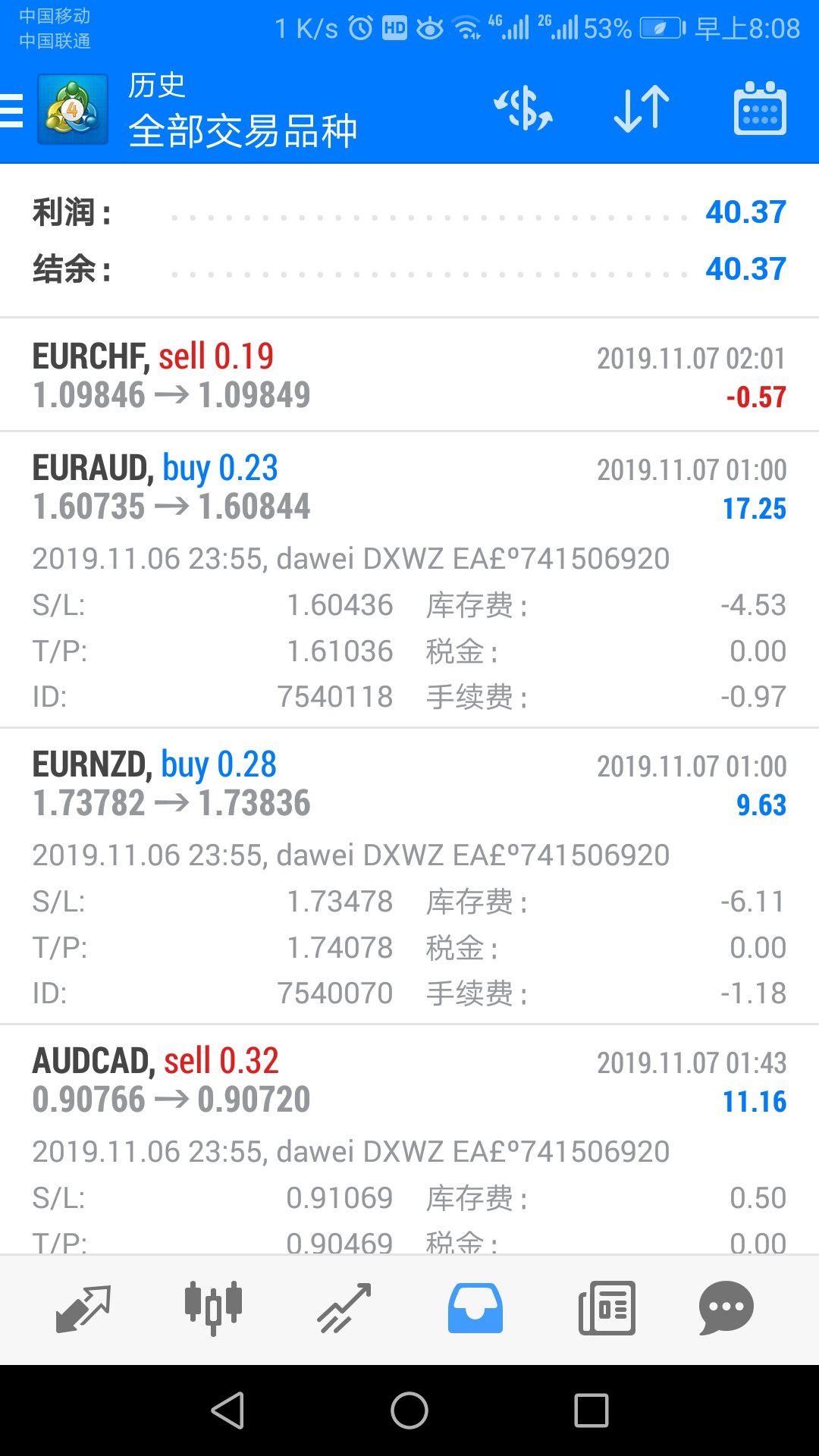Open the symbol filter currency icon
This screenshot has width=819, height=1456.
[523, 108]
